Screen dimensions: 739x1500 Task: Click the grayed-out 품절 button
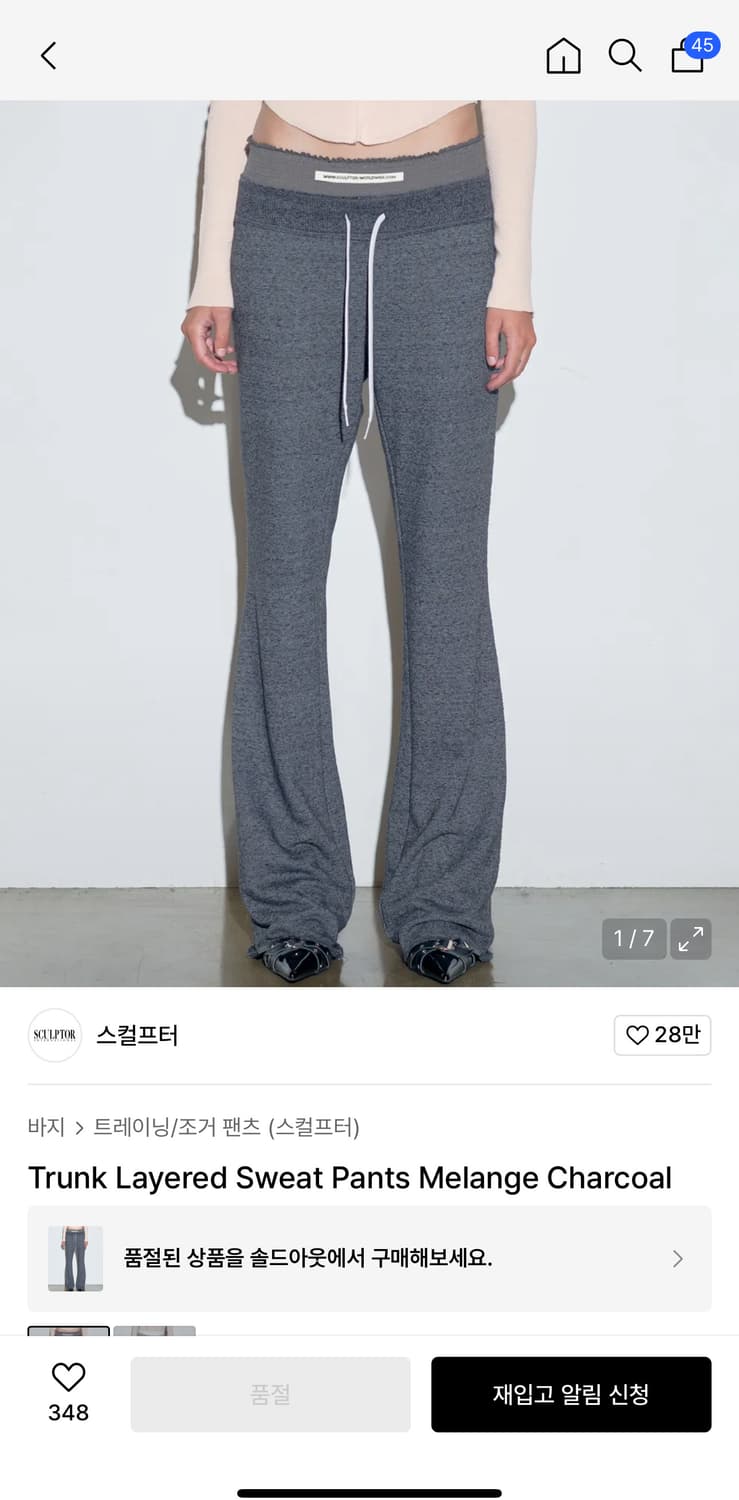click(x=270, y=1394)
